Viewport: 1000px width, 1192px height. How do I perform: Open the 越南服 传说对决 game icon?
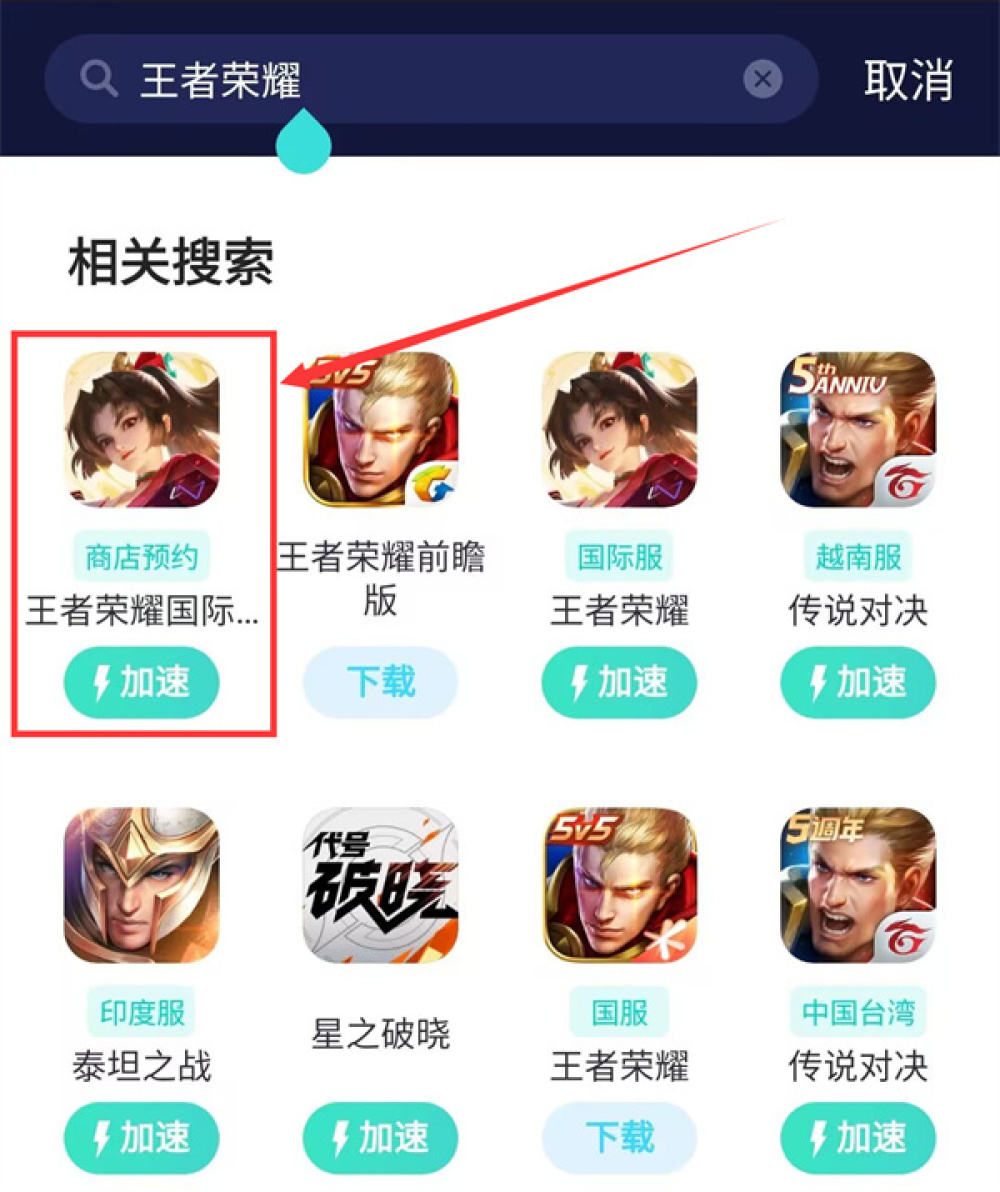pos(858,430)
